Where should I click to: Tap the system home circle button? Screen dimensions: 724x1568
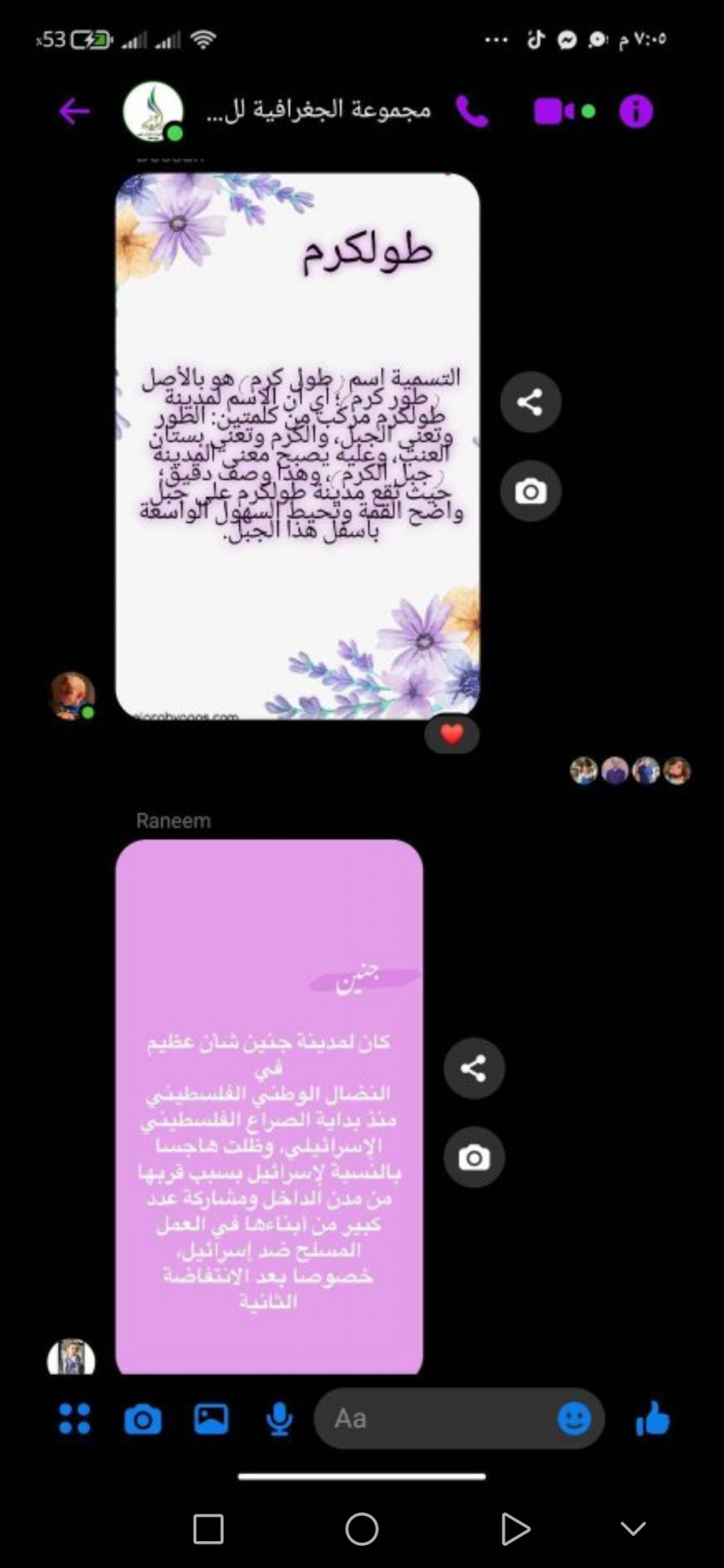362,1529
